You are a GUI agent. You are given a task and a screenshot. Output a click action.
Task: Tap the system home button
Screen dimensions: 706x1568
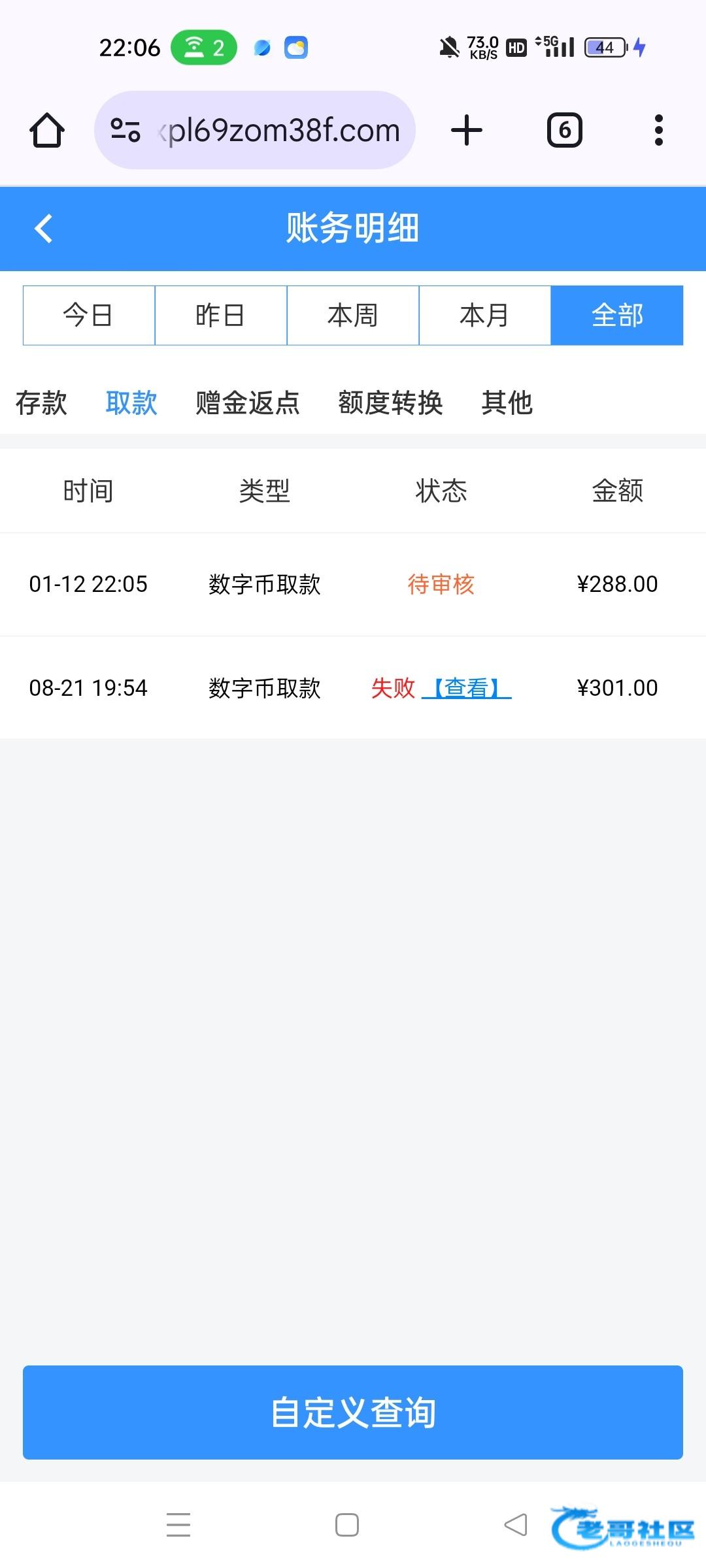click(x=346, y=1525)
